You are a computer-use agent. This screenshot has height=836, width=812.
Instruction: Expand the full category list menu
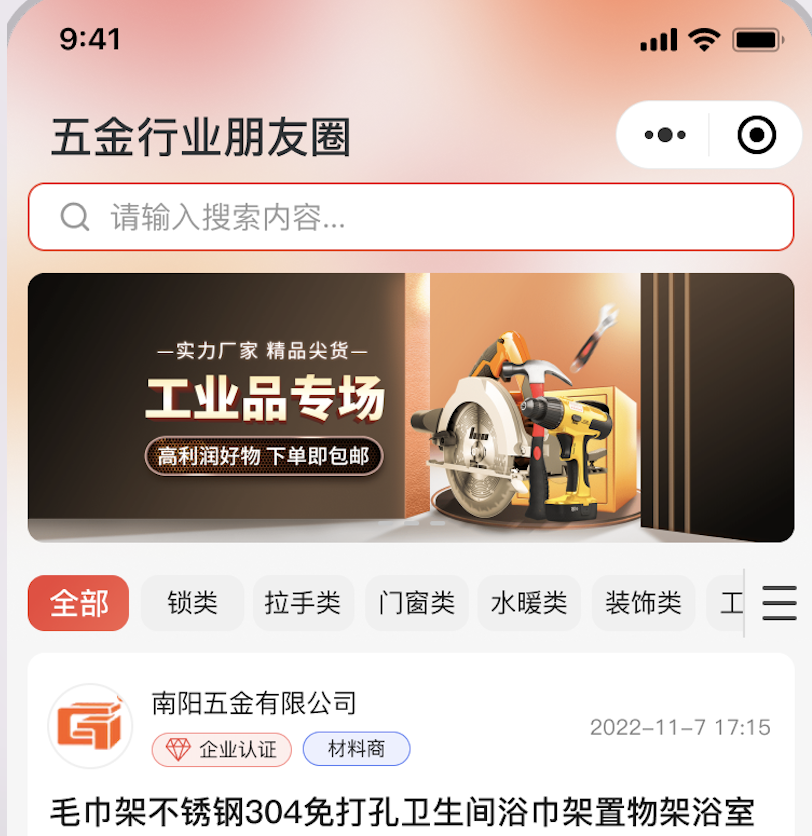779,603
